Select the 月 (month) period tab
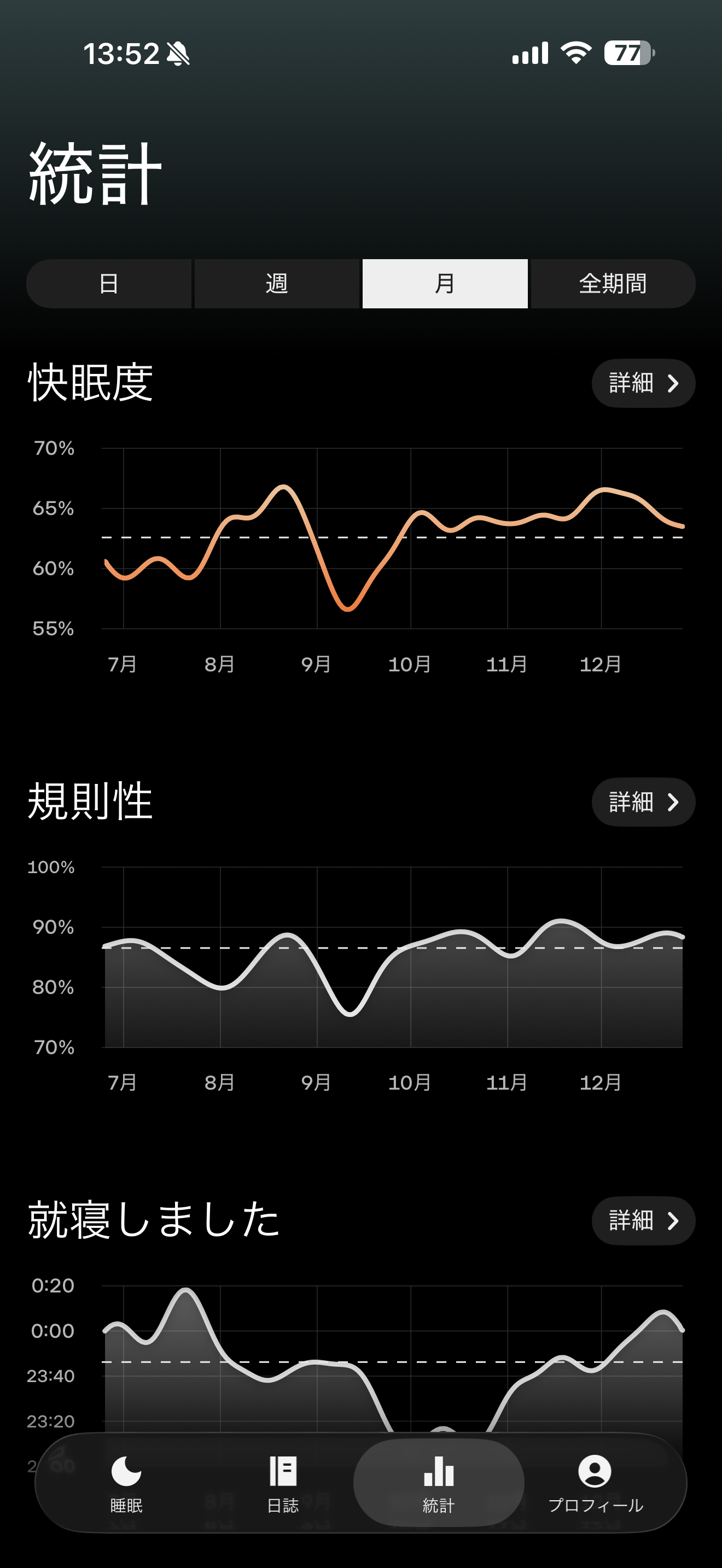 445,284
